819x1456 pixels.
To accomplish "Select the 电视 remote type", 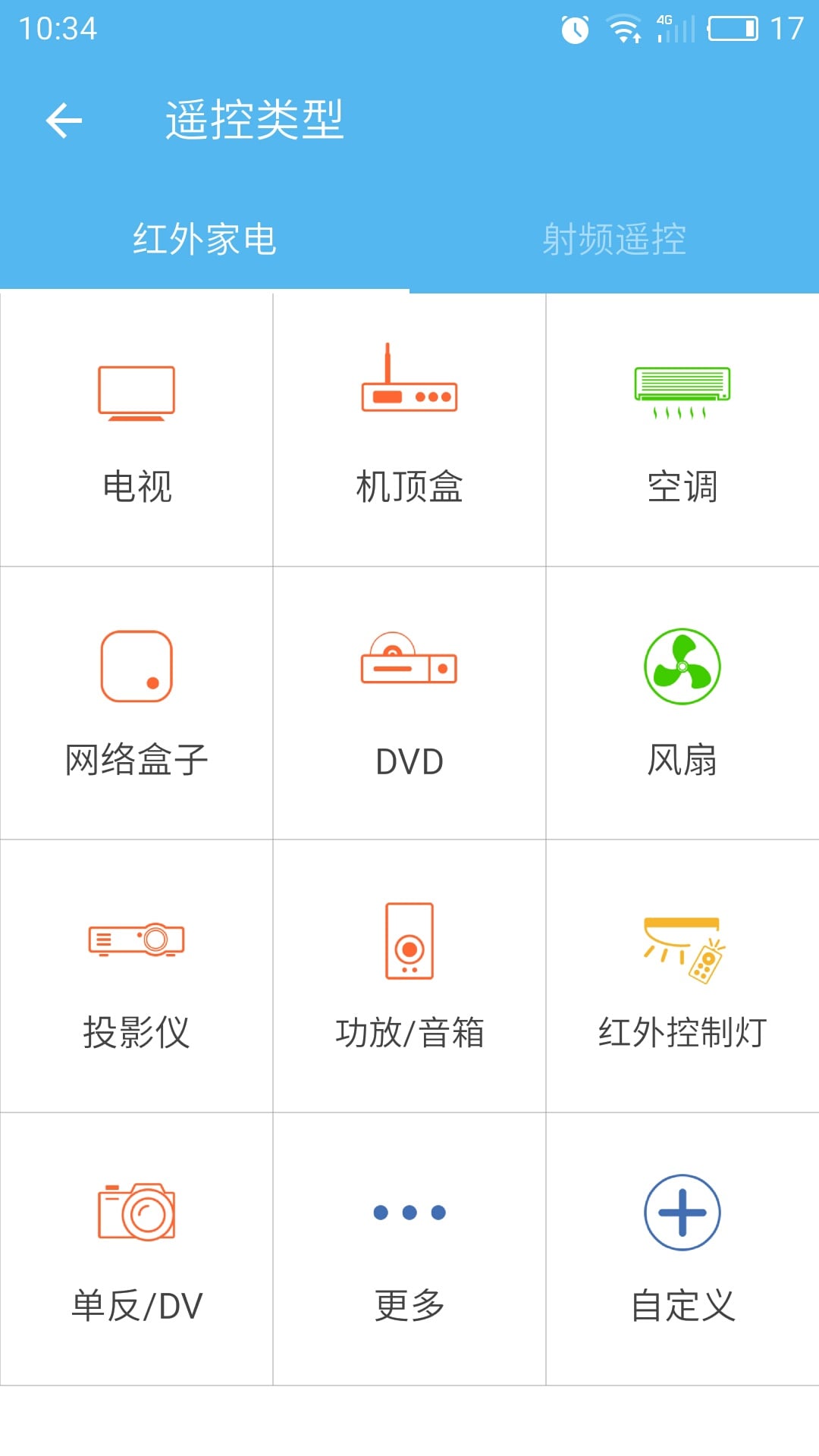I will coord(136,430).
